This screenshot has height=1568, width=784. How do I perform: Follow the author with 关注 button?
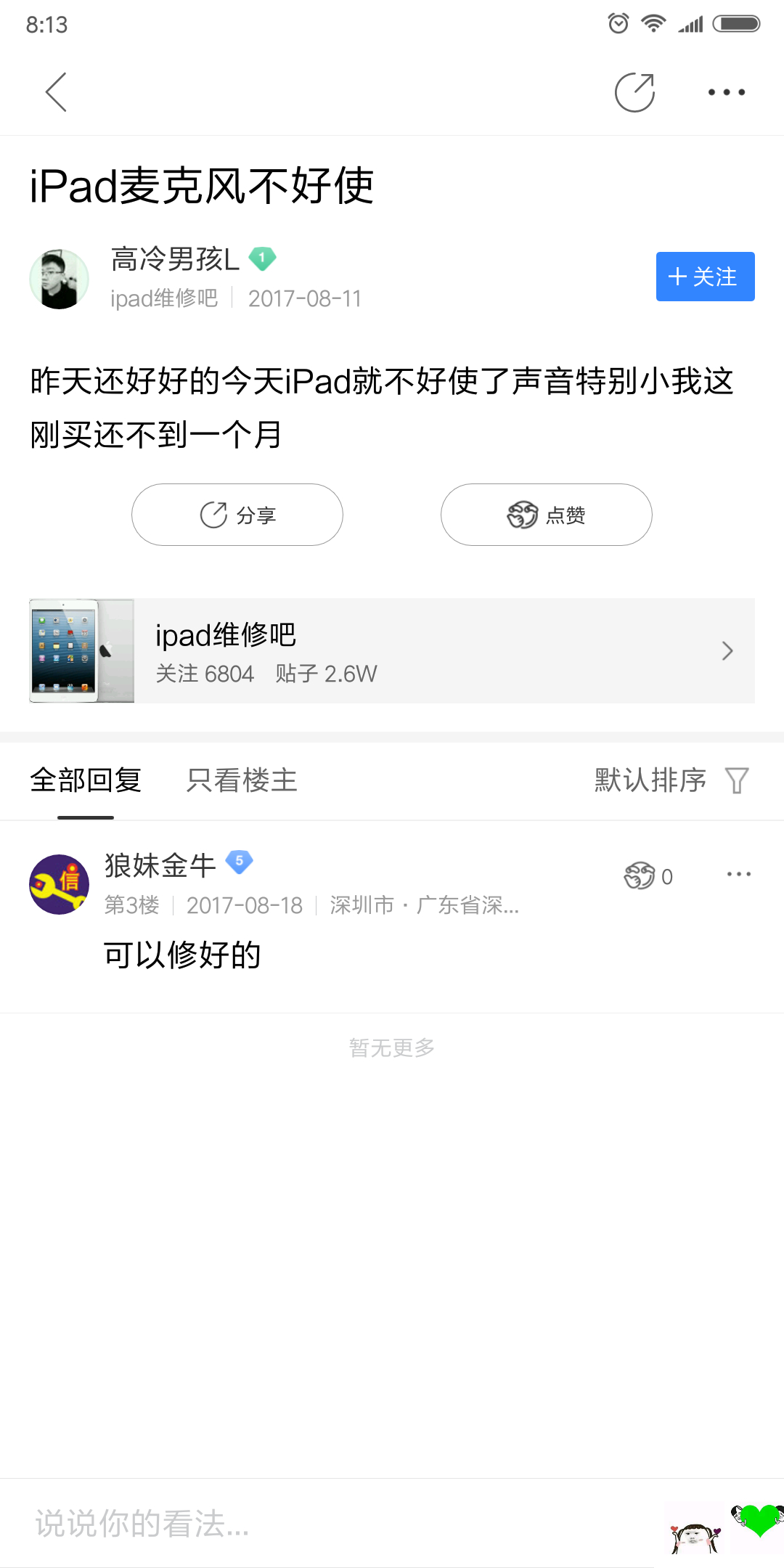pyautogui.click(x=705, y=277)
